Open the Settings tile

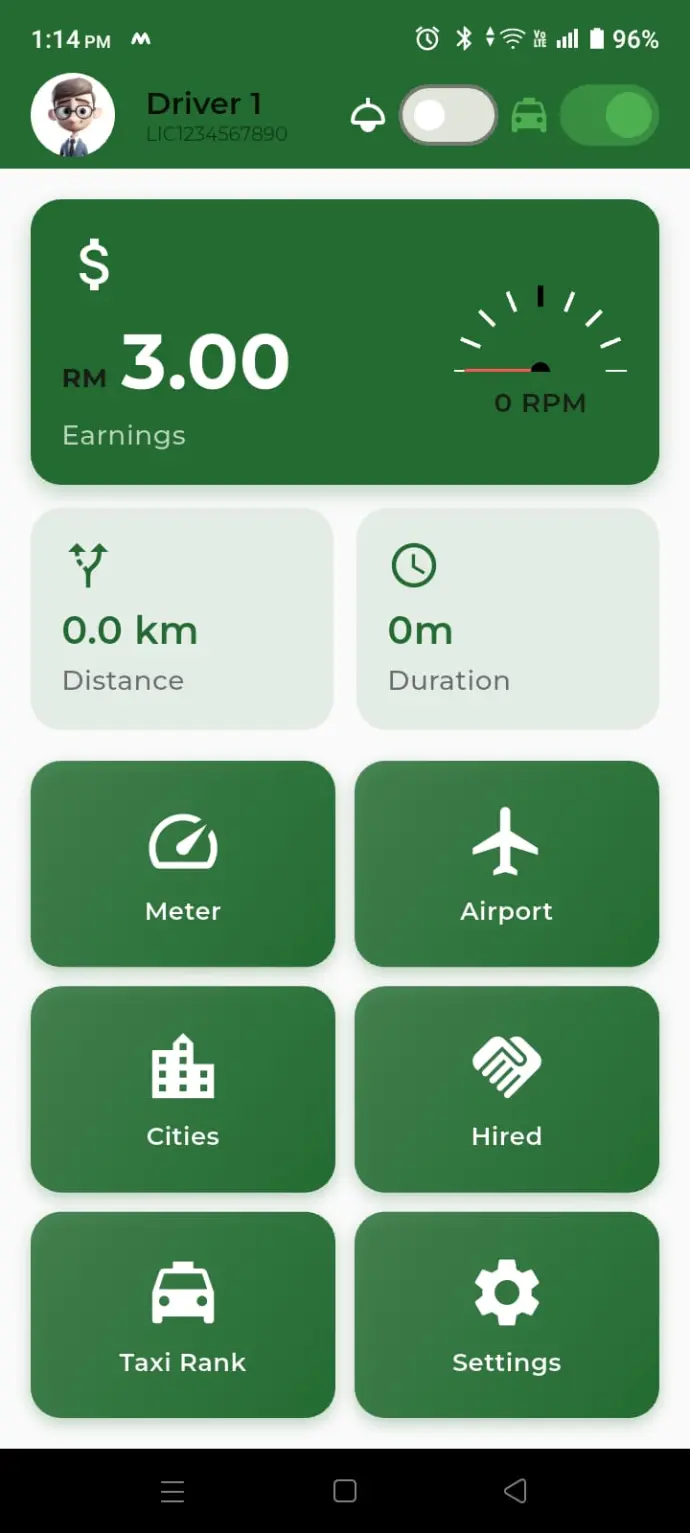click(x=507, y=1315)
